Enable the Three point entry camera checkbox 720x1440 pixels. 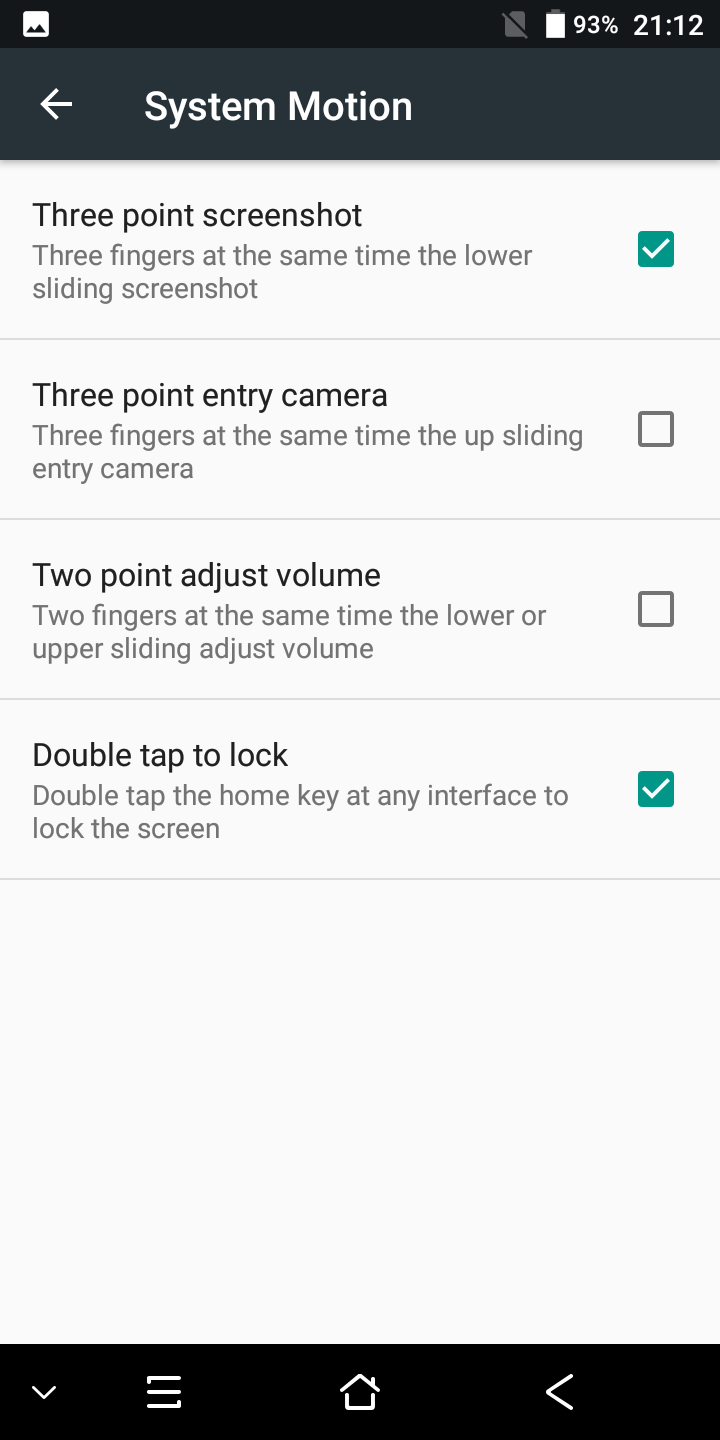[x=656, y=429]
